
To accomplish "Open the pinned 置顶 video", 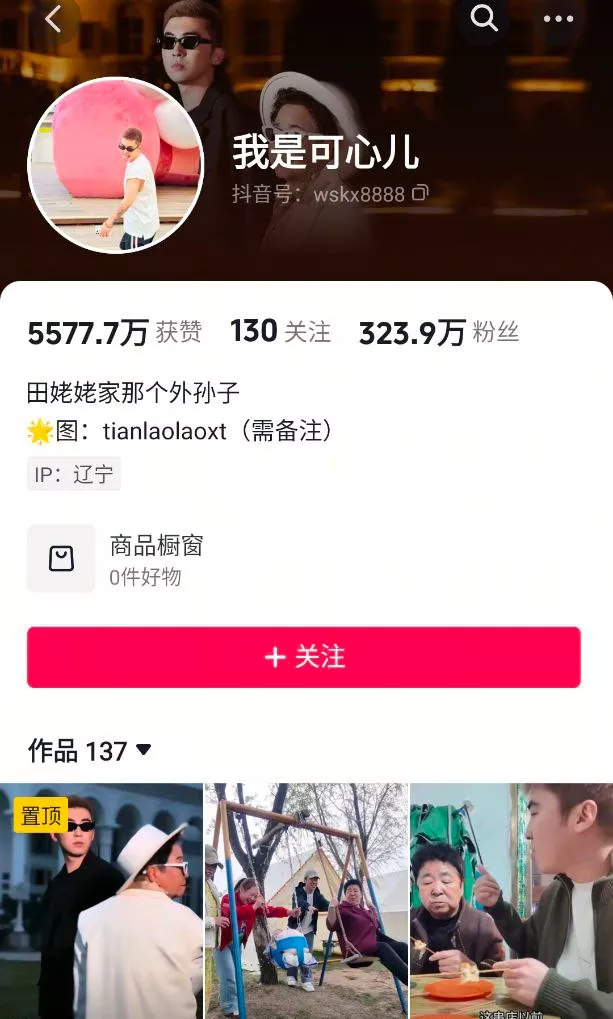I will pos(101,900).
